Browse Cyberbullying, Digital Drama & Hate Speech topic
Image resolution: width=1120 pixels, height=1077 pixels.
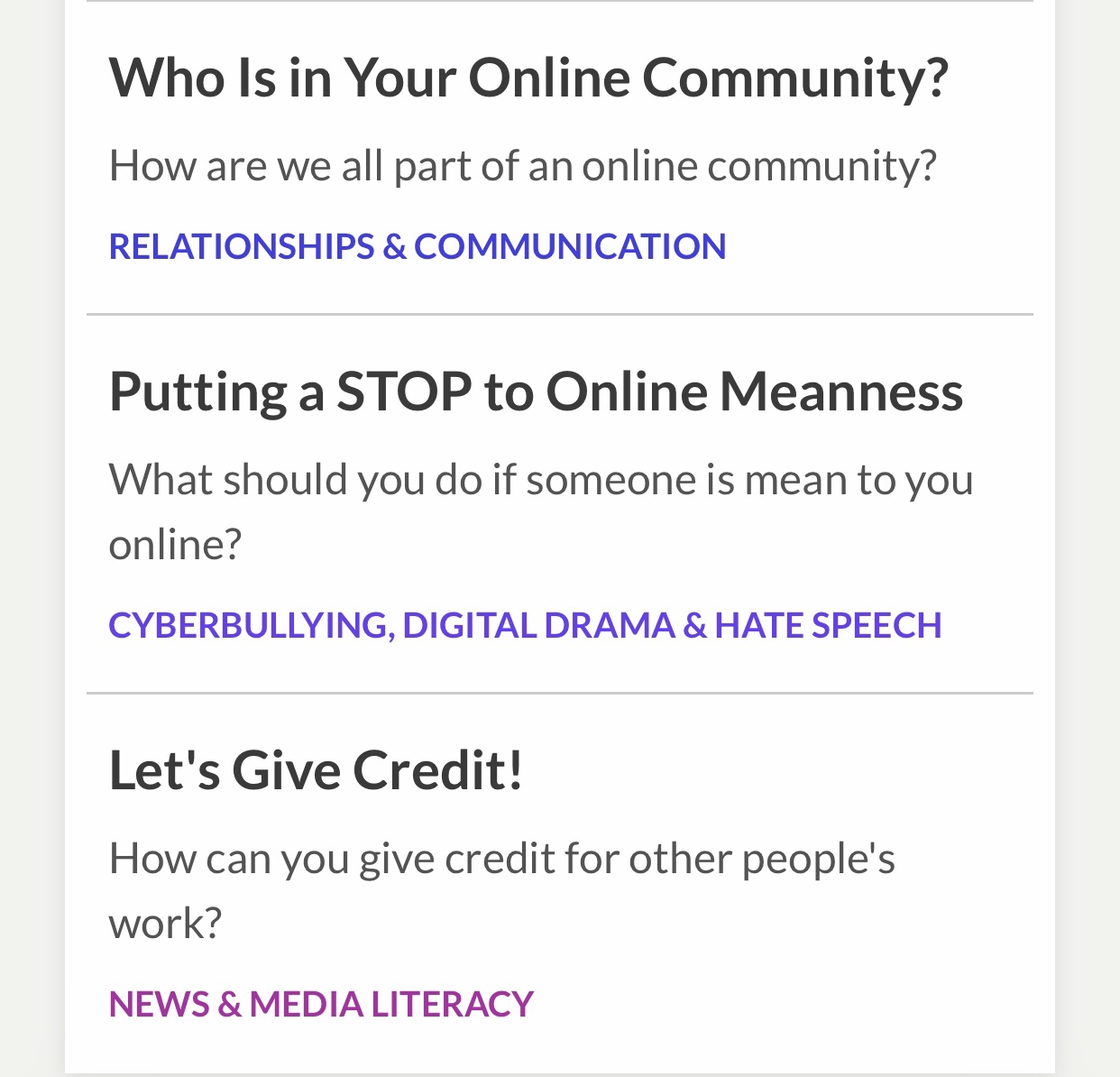pos(525,625)
